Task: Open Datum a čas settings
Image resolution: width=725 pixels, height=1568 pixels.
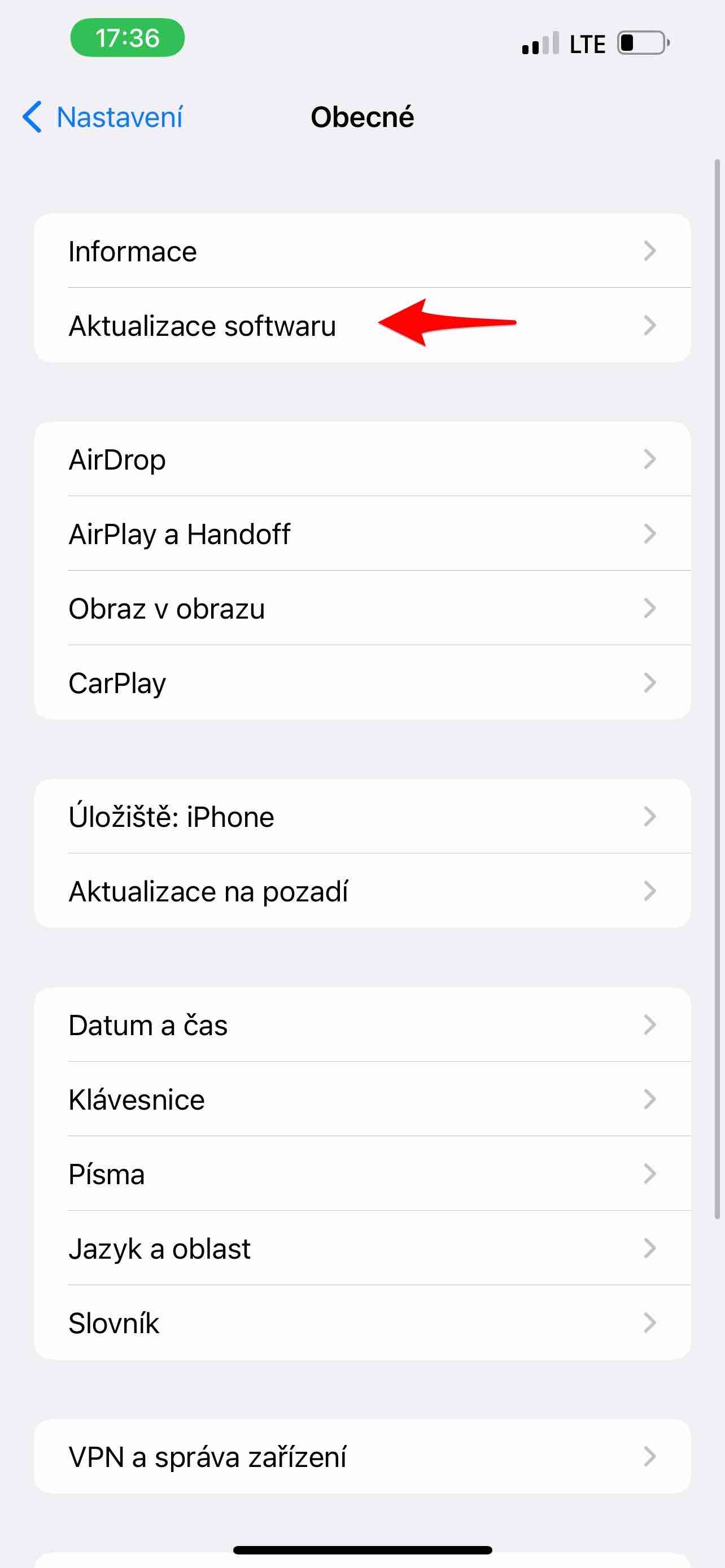Action: [362, 1025]
